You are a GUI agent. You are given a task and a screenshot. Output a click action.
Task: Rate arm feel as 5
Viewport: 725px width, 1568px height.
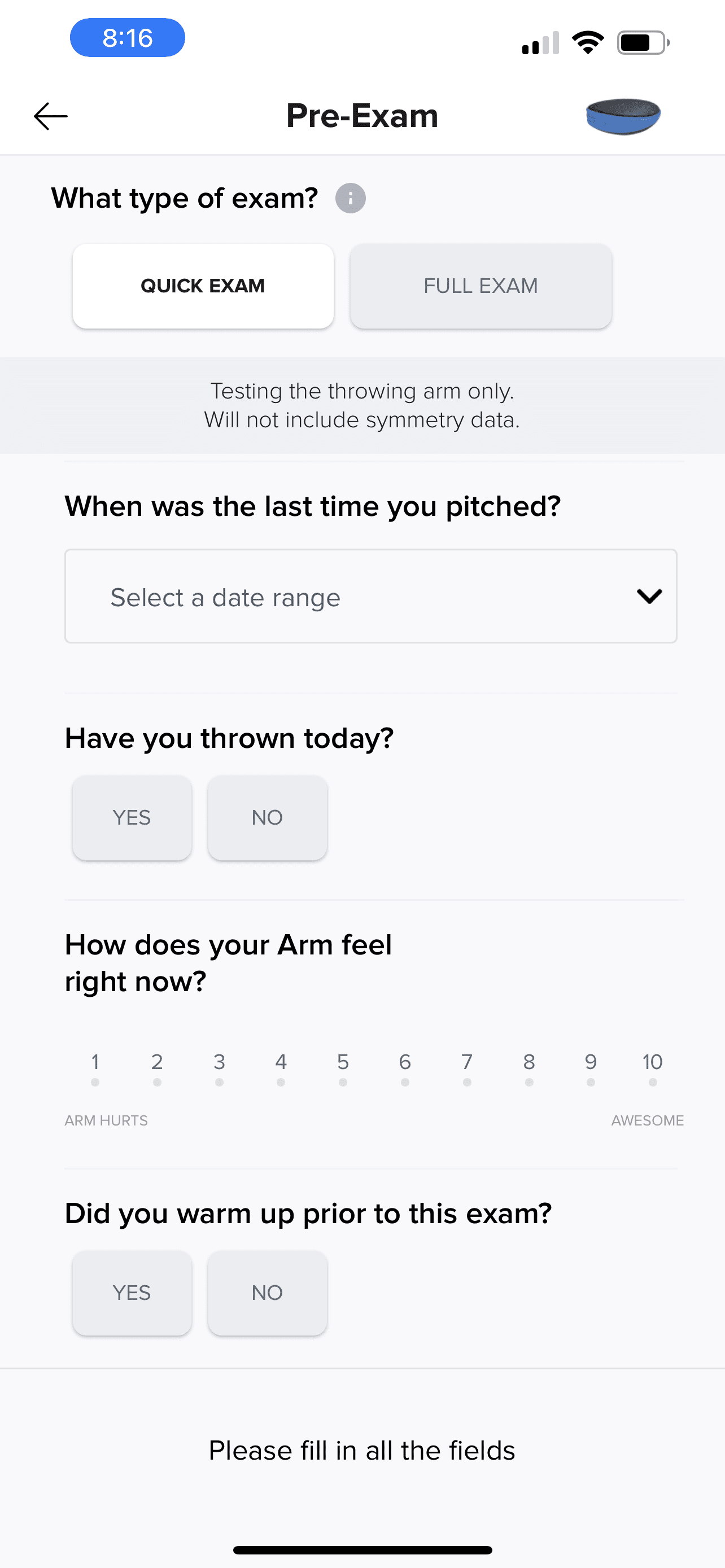click(x=343, y=1070)
